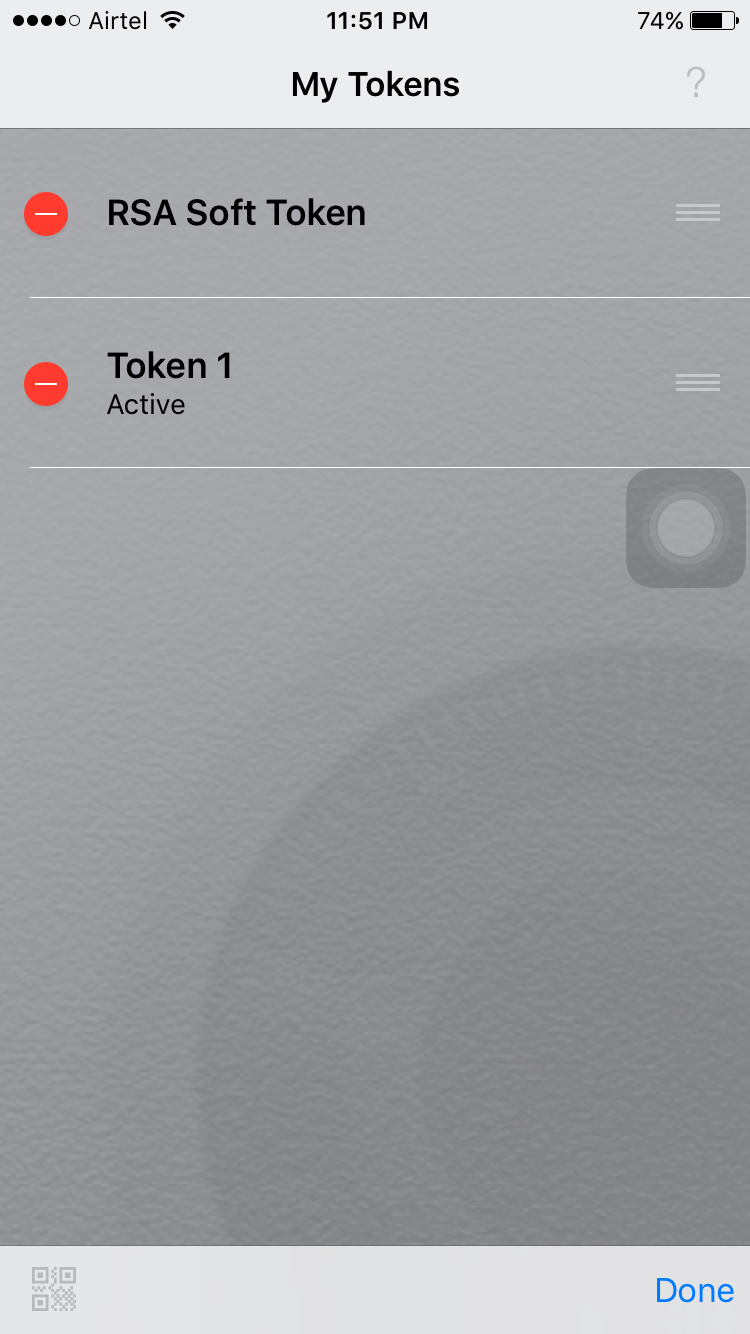Open the QR code scanner icon
Image resolution: width=750 pixels, height=1334 pixels.
tap(55, 1290)
